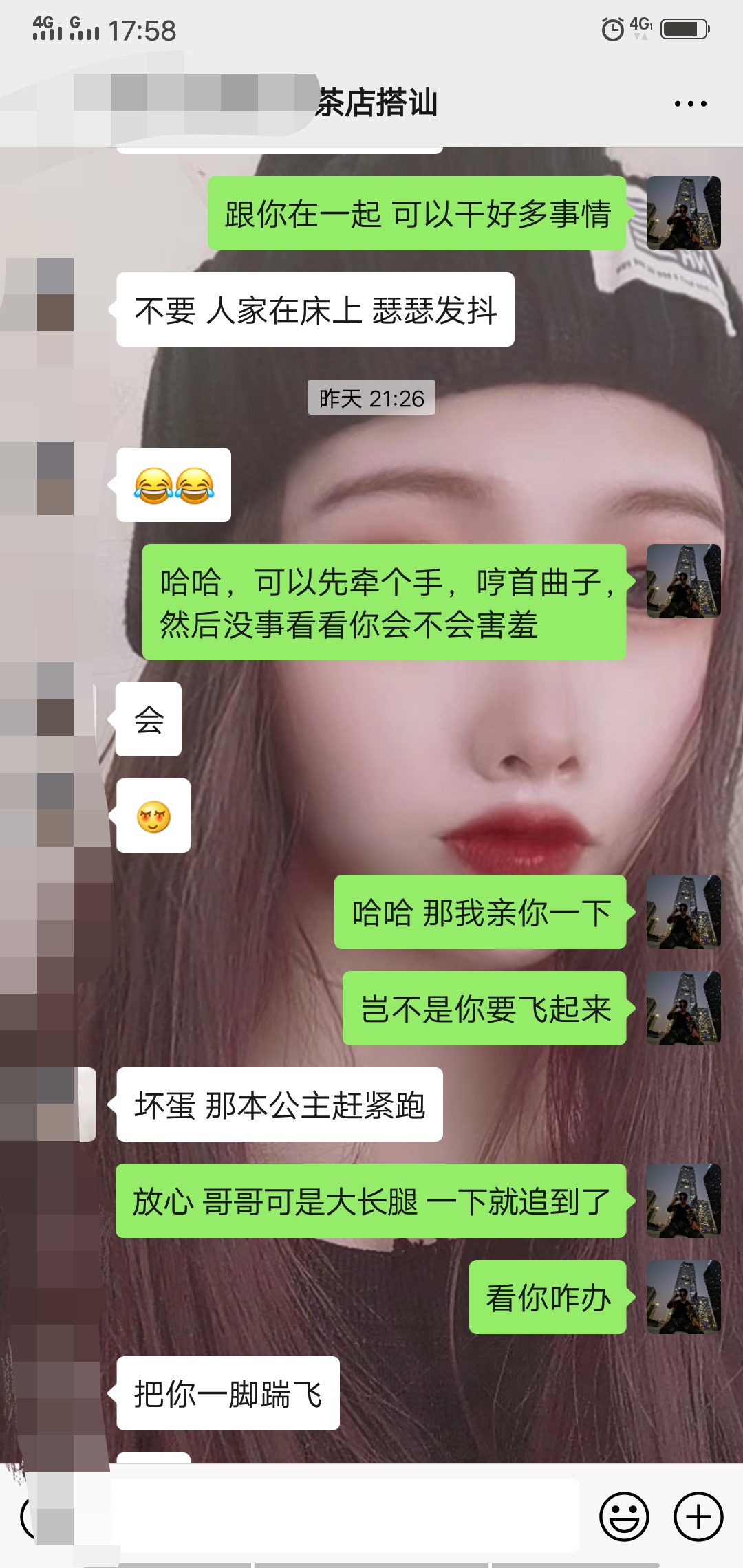Open the emoji picker
Image resolution: width=743 pixels, height=1568 pixels.
[x=624, y=1516]
